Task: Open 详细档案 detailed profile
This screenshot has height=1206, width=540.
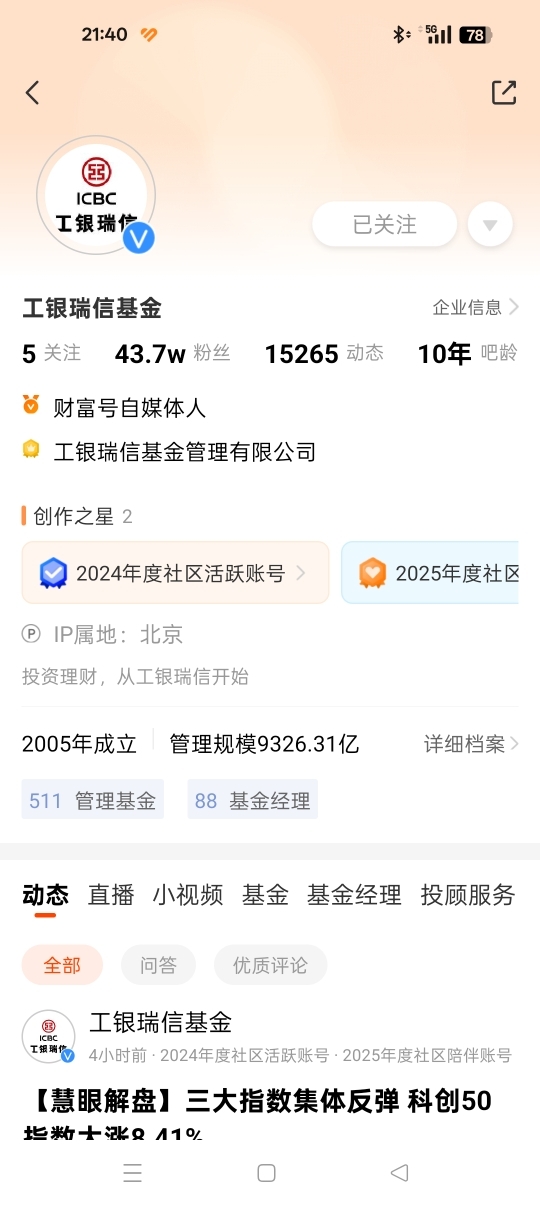Action: (x=472, y=744)
